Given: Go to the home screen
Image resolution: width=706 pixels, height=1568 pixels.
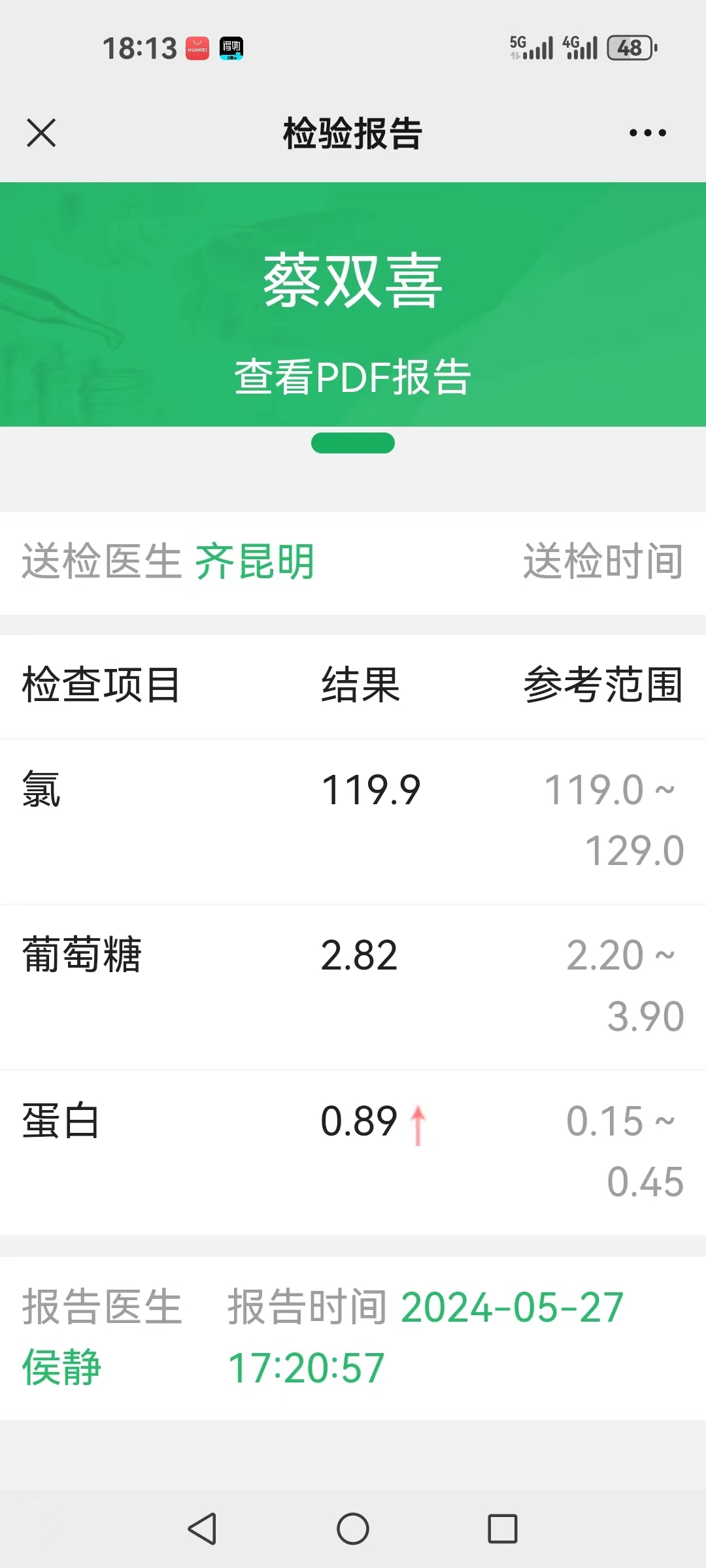Looking at the screenshot, I should 353,1529.
